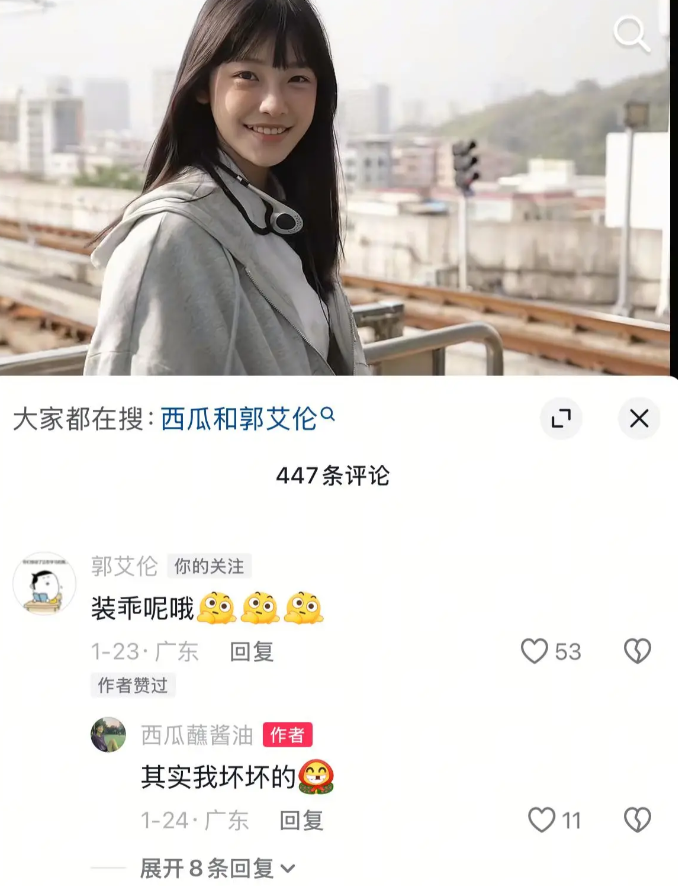The image size is (678, 886).
Task: Search the trending term 西瓜和郭艾伦
Action: pyautogui.click(x=247, y=418)
